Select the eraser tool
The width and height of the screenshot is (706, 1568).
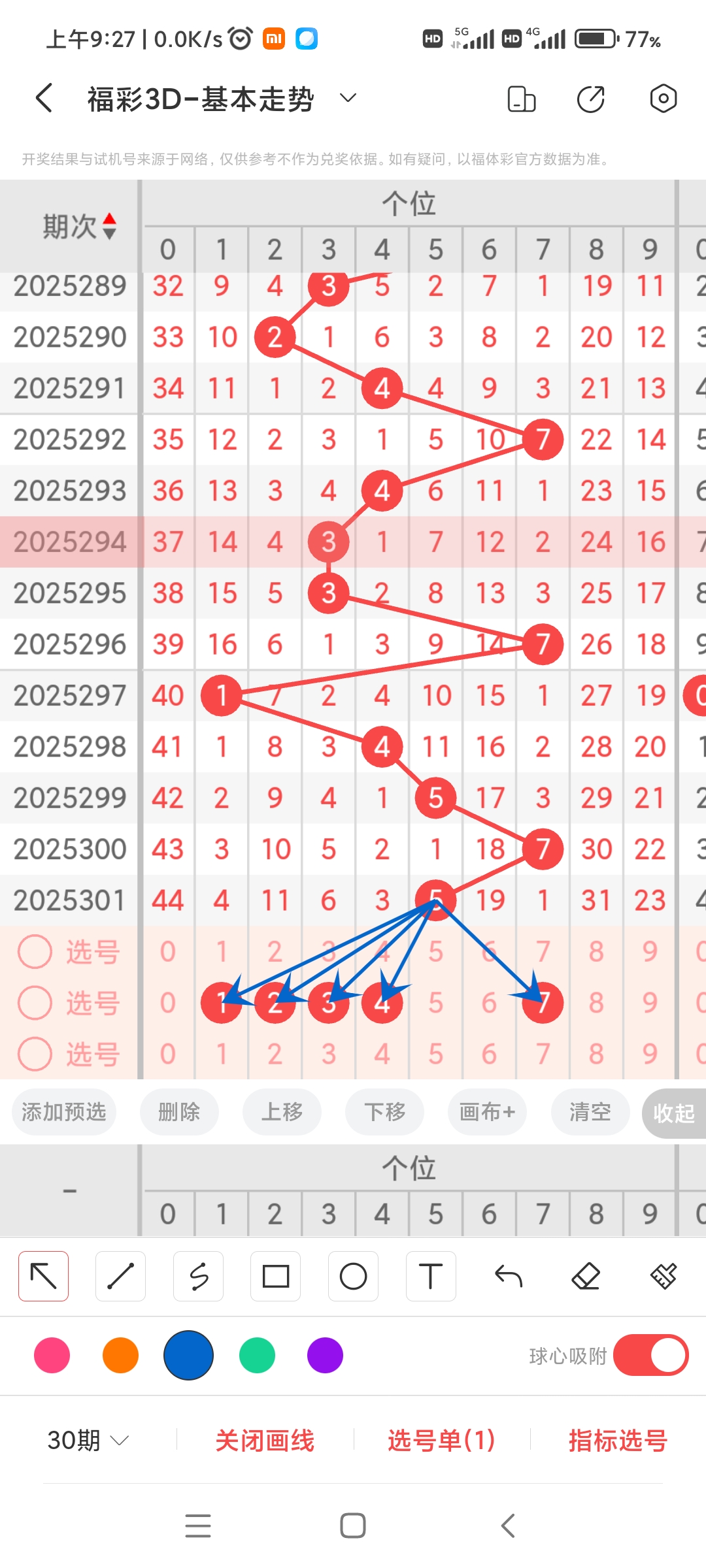[586, 1275]
